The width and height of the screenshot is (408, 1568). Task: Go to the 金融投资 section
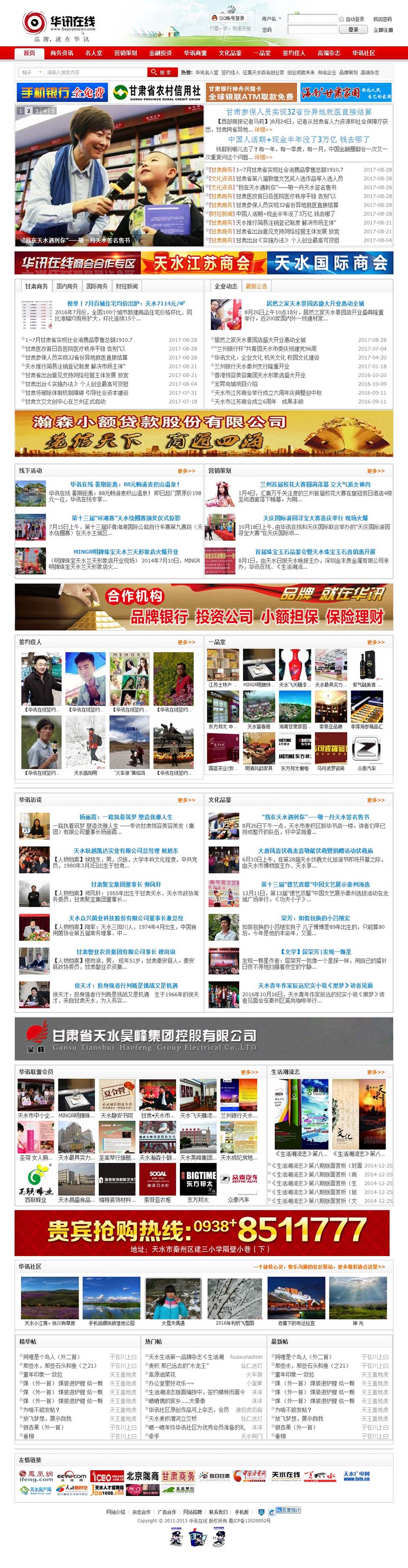[160, 53]
